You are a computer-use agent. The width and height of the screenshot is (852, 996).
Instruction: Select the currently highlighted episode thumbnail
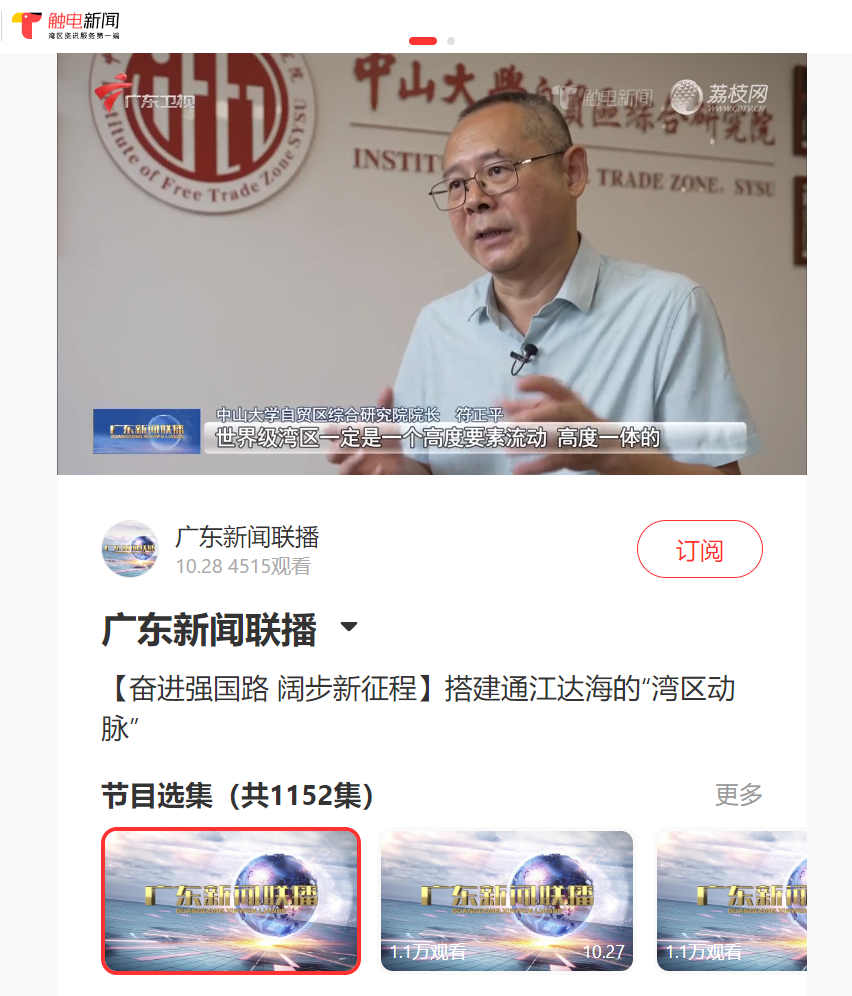click(231, 900)
